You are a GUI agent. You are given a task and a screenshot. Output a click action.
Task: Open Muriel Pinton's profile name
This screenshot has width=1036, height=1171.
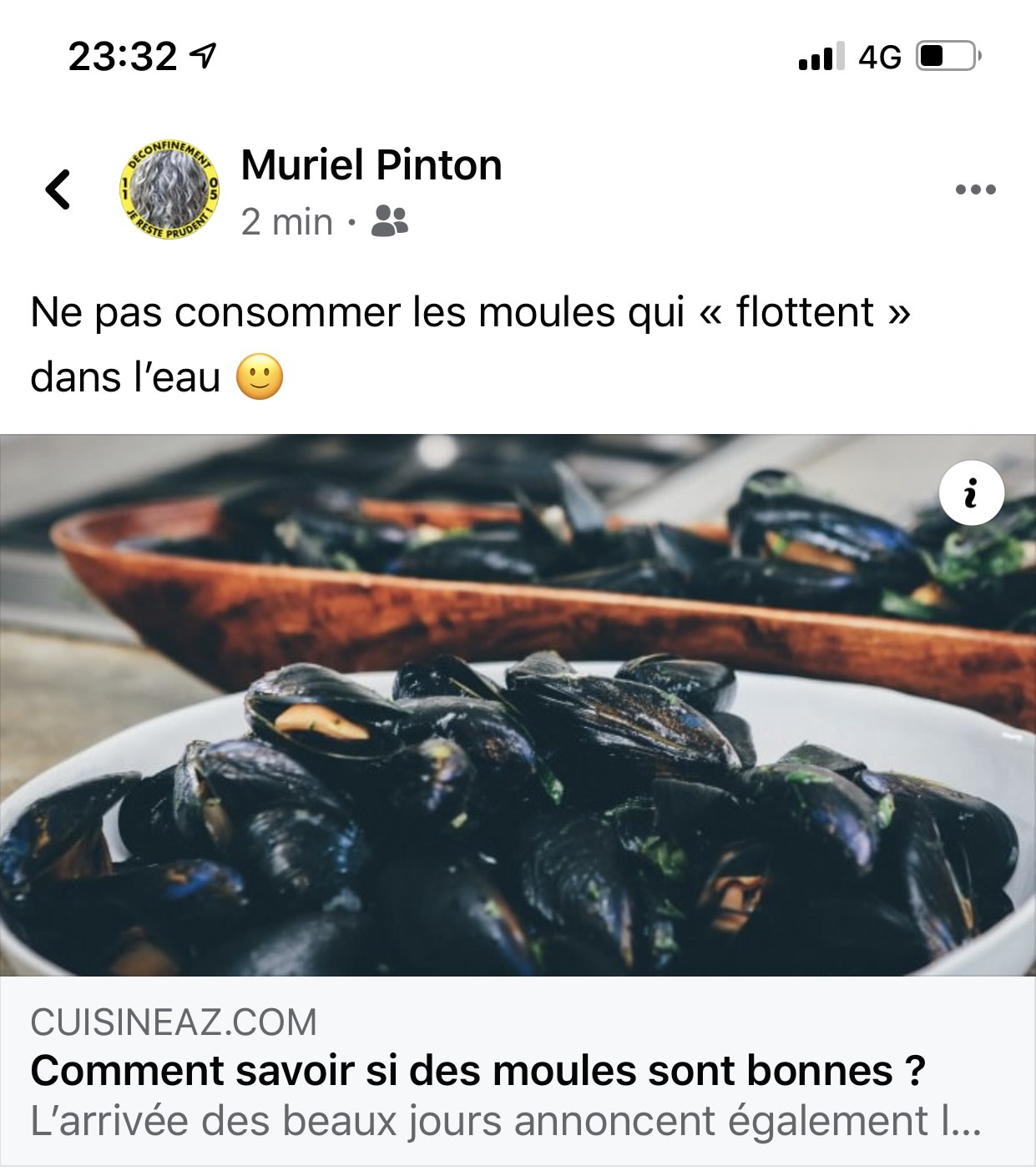click(x=371, y=165)
